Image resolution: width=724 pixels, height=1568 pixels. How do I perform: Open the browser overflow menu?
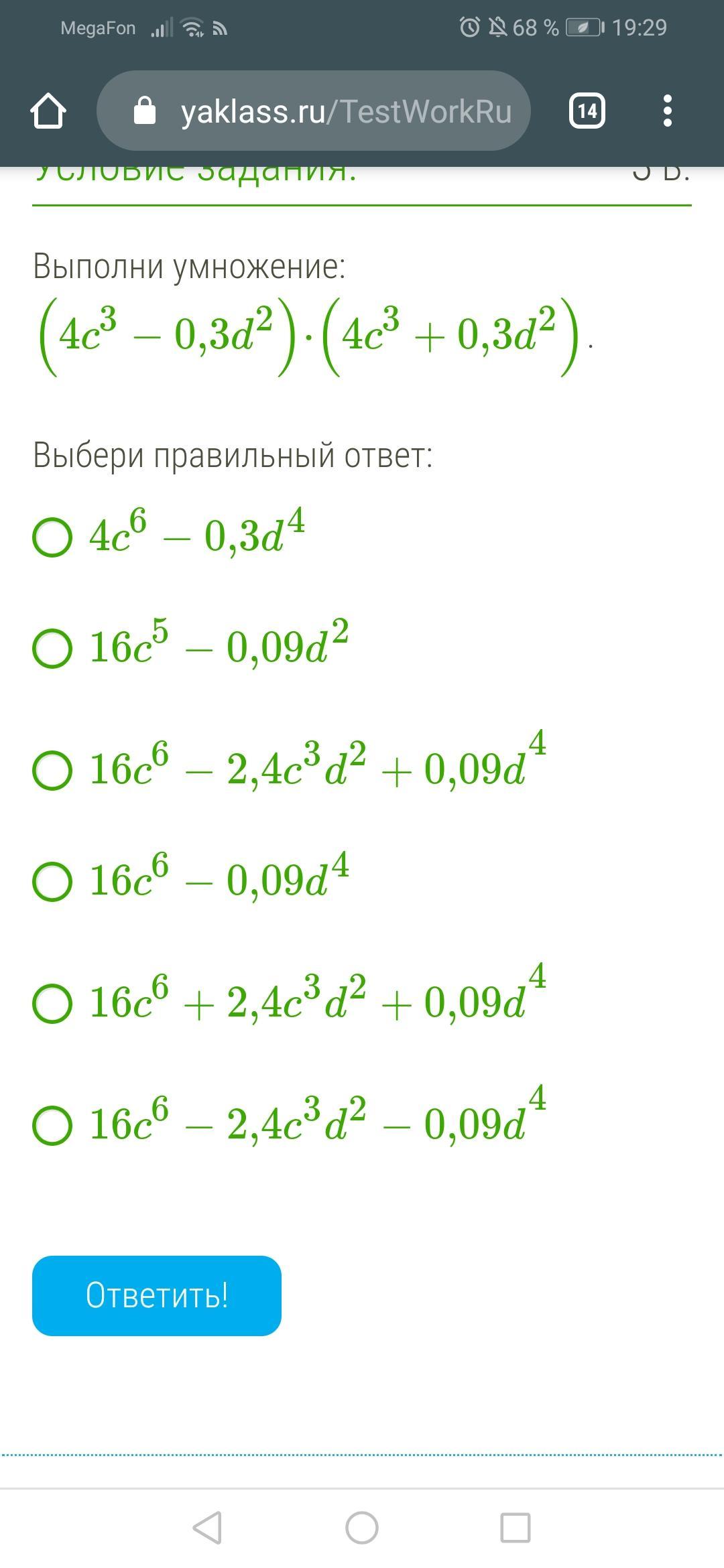(x=667, y=111)
